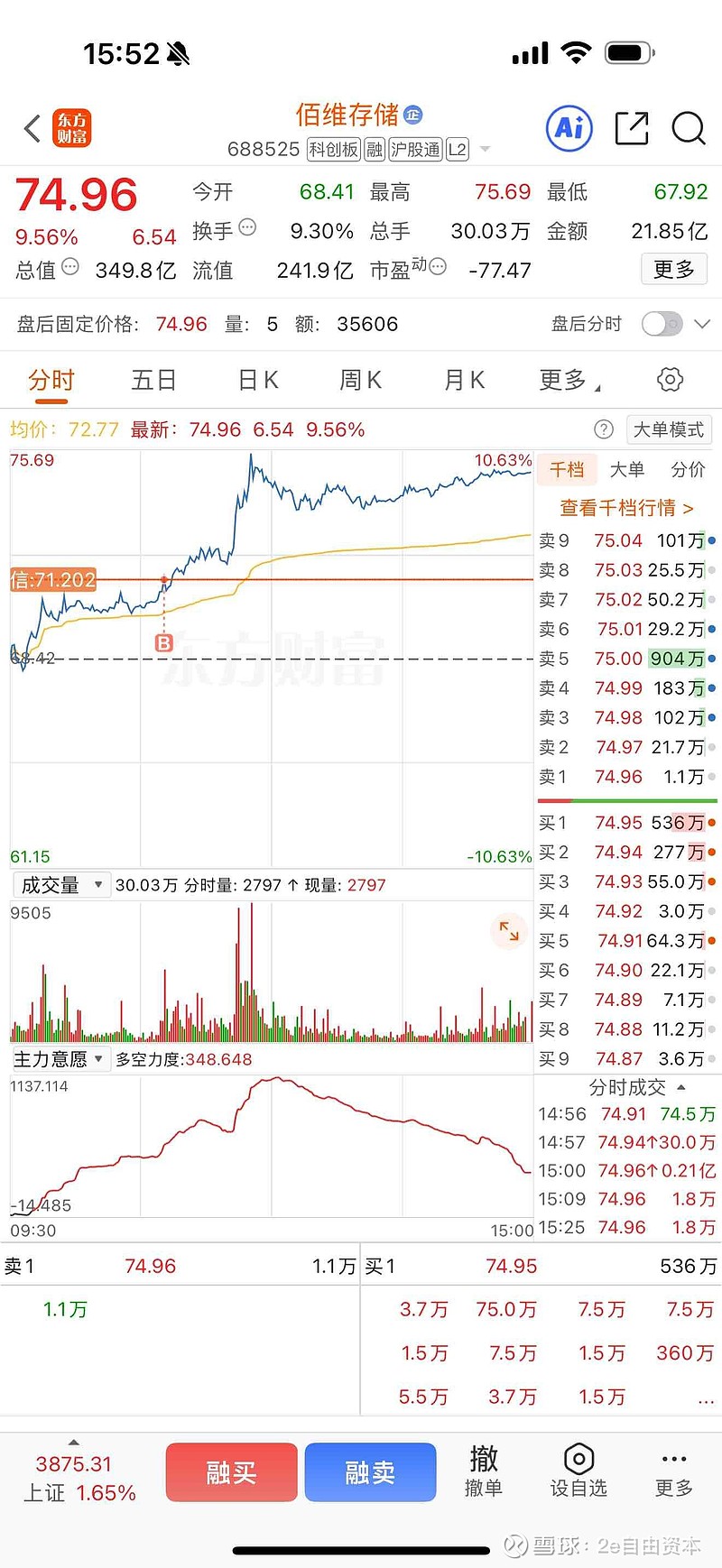The height and width of the screenshot is (1568, 722).
Task: Open the search magnifier icon
Action: click(688, 128)
